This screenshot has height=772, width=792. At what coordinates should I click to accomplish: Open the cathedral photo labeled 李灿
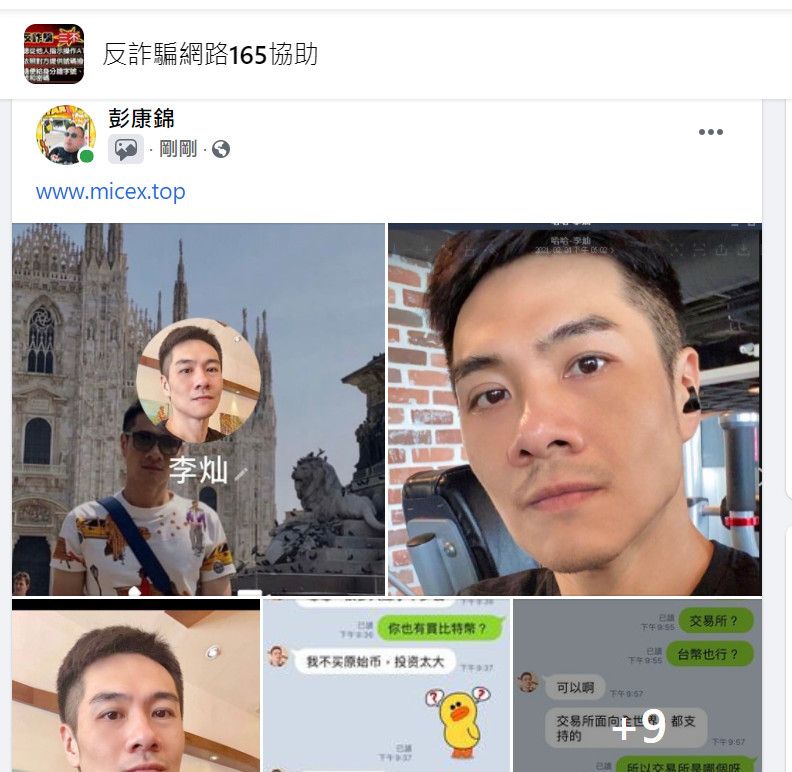pos(198,409)
